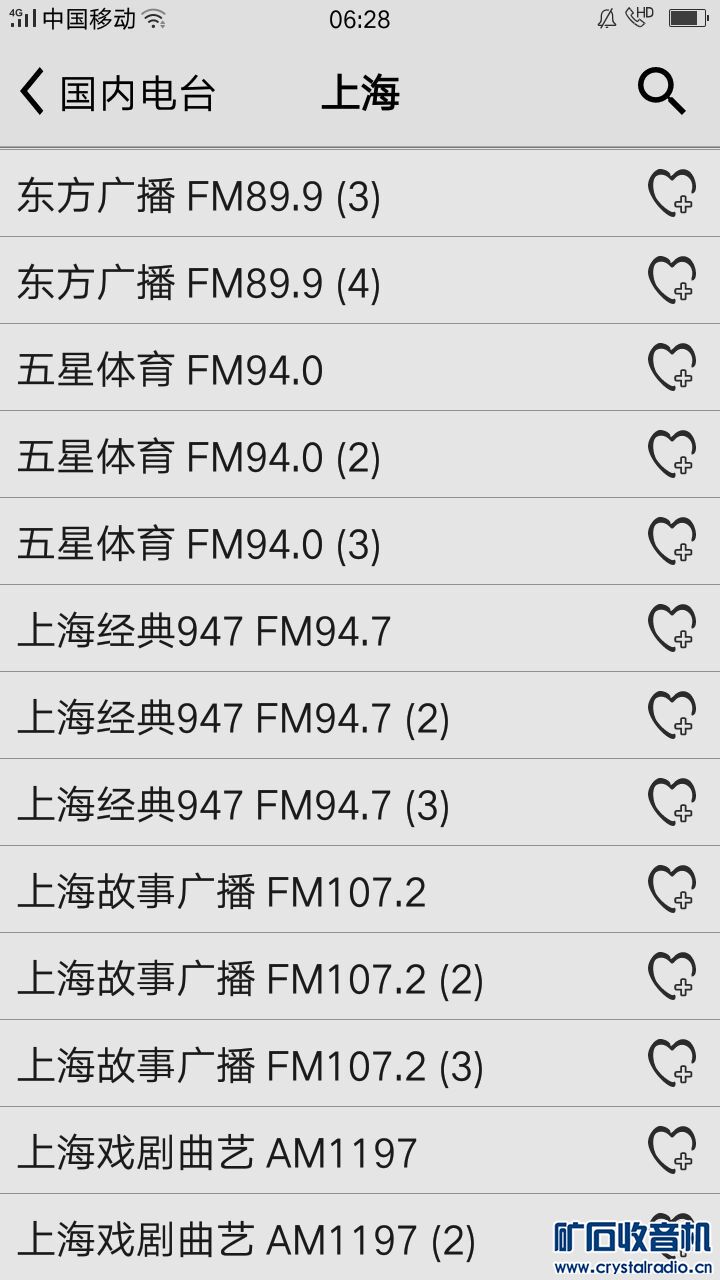This screenshot has height=1280, width=720.
Task: Go back to 国内电台
Action: 116,93
